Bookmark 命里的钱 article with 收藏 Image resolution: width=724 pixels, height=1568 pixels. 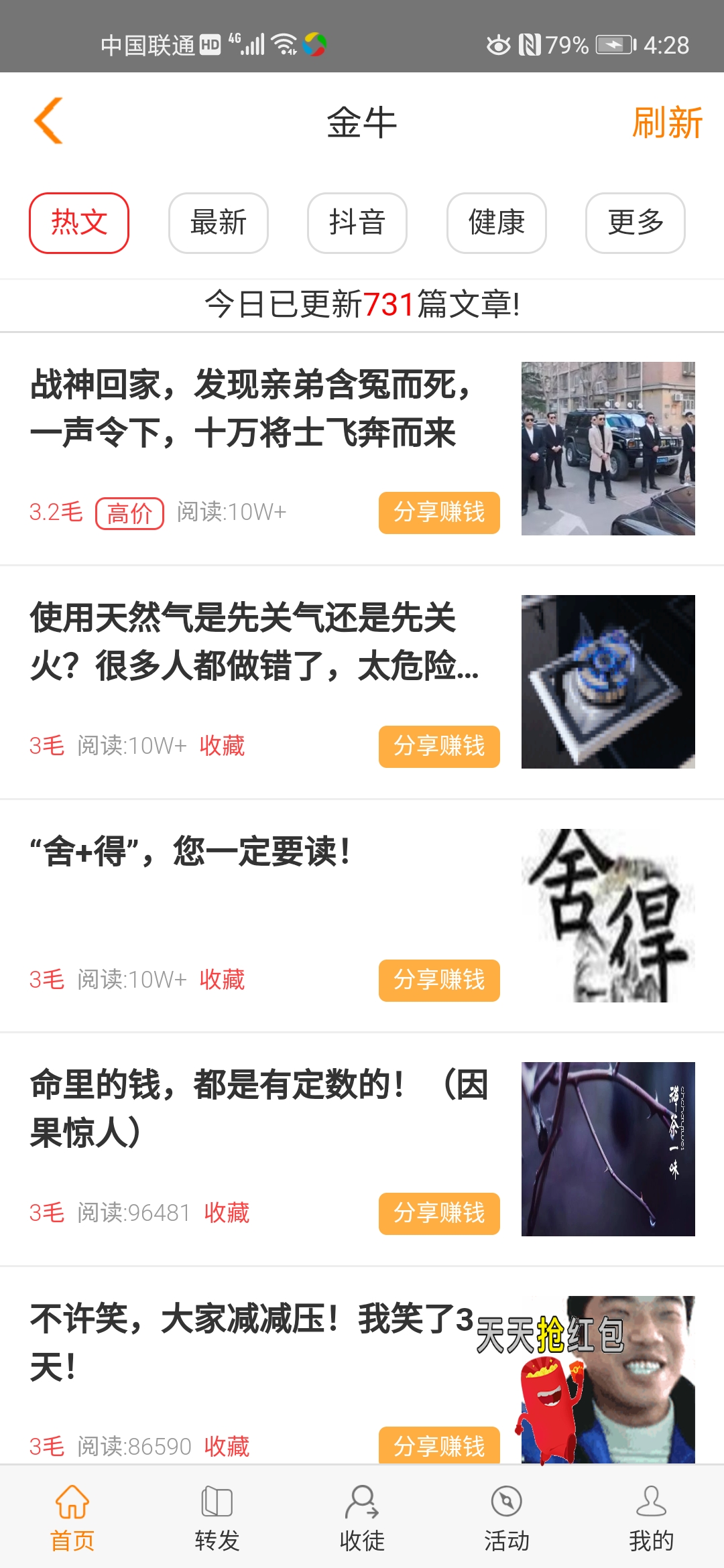pos(227,1213)
